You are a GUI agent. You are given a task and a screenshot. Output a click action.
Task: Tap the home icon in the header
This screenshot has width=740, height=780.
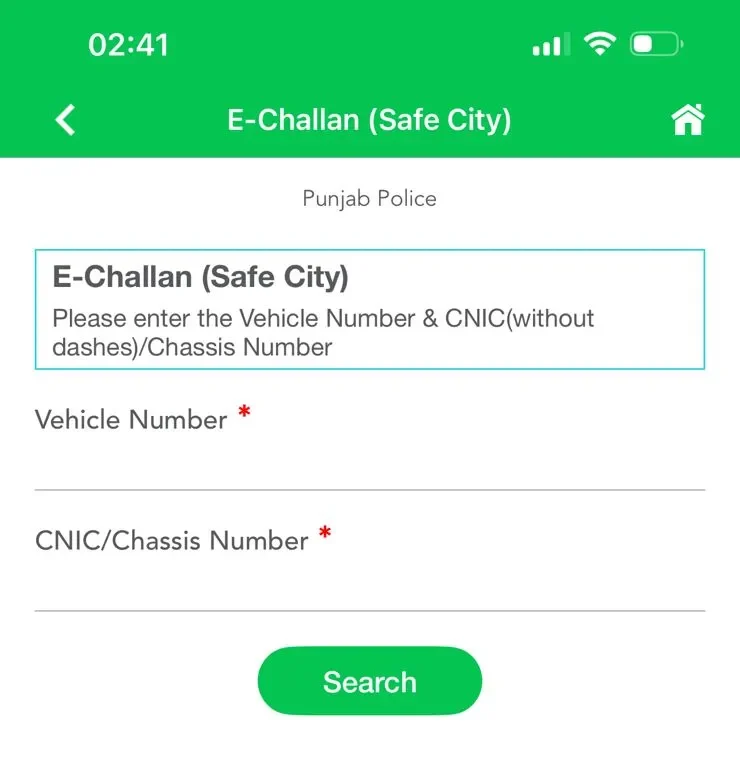click(688, 119)
